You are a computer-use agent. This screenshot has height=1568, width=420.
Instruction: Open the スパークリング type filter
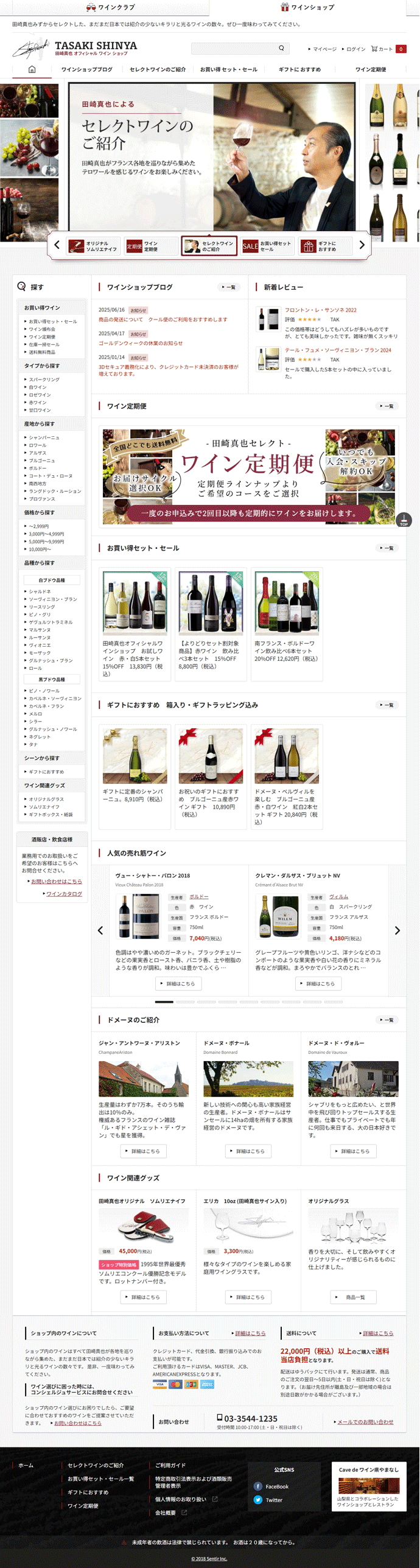(44, 379)
